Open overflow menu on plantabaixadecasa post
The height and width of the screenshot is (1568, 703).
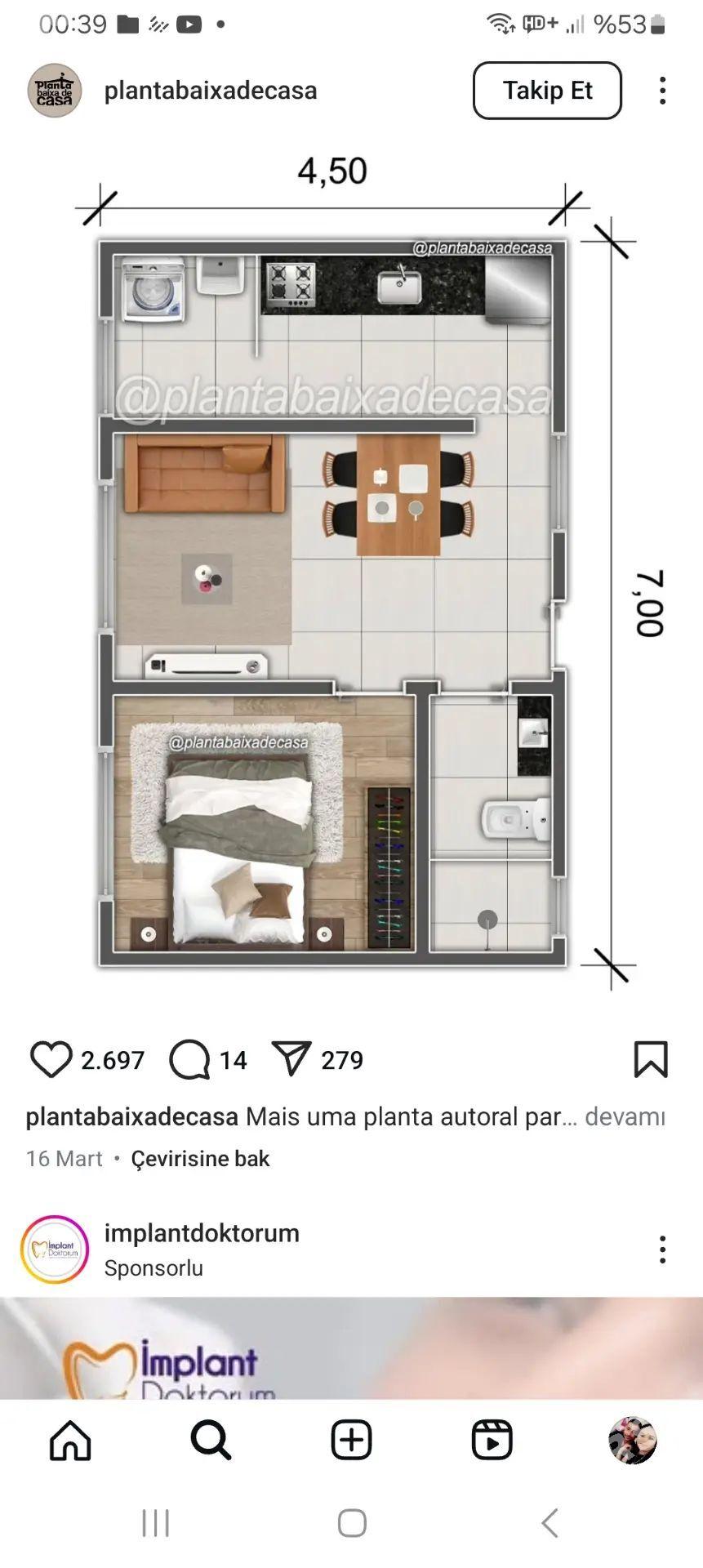pyautogui.click(x=662, y=91)
